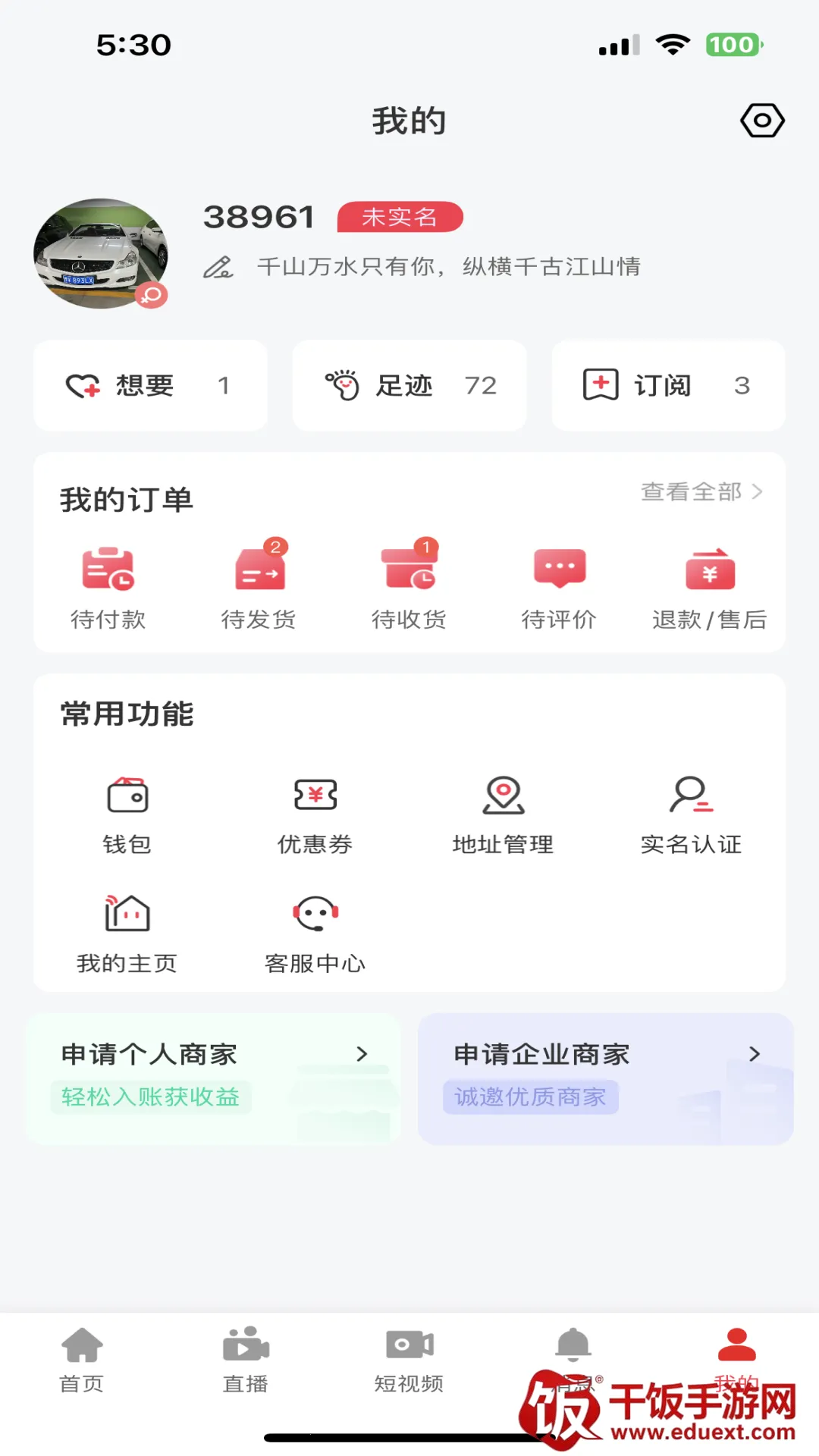Open the 订阅 subscriptions card

668,385
